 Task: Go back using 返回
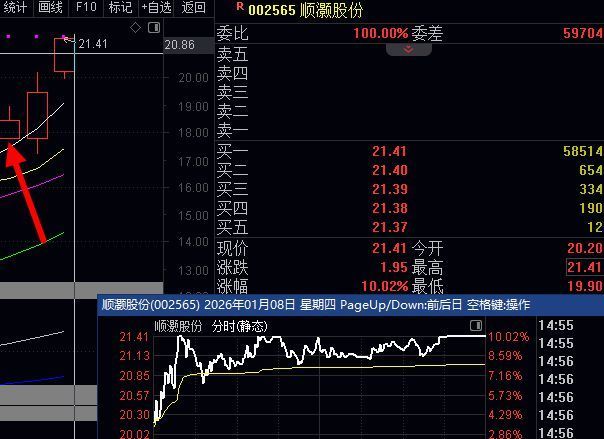194,8
